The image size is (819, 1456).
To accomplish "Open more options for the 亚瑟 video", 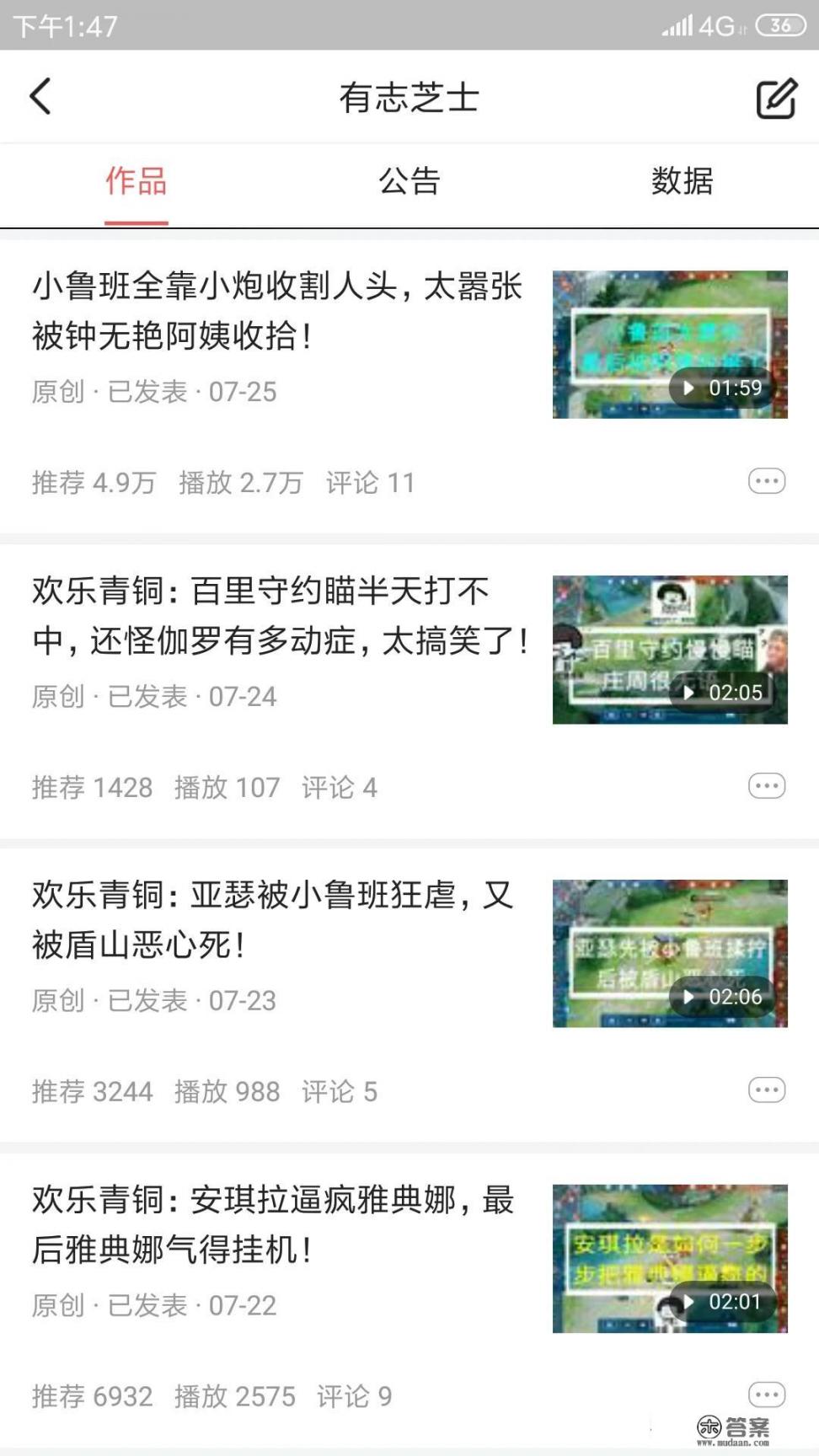I will point(765,1089).
